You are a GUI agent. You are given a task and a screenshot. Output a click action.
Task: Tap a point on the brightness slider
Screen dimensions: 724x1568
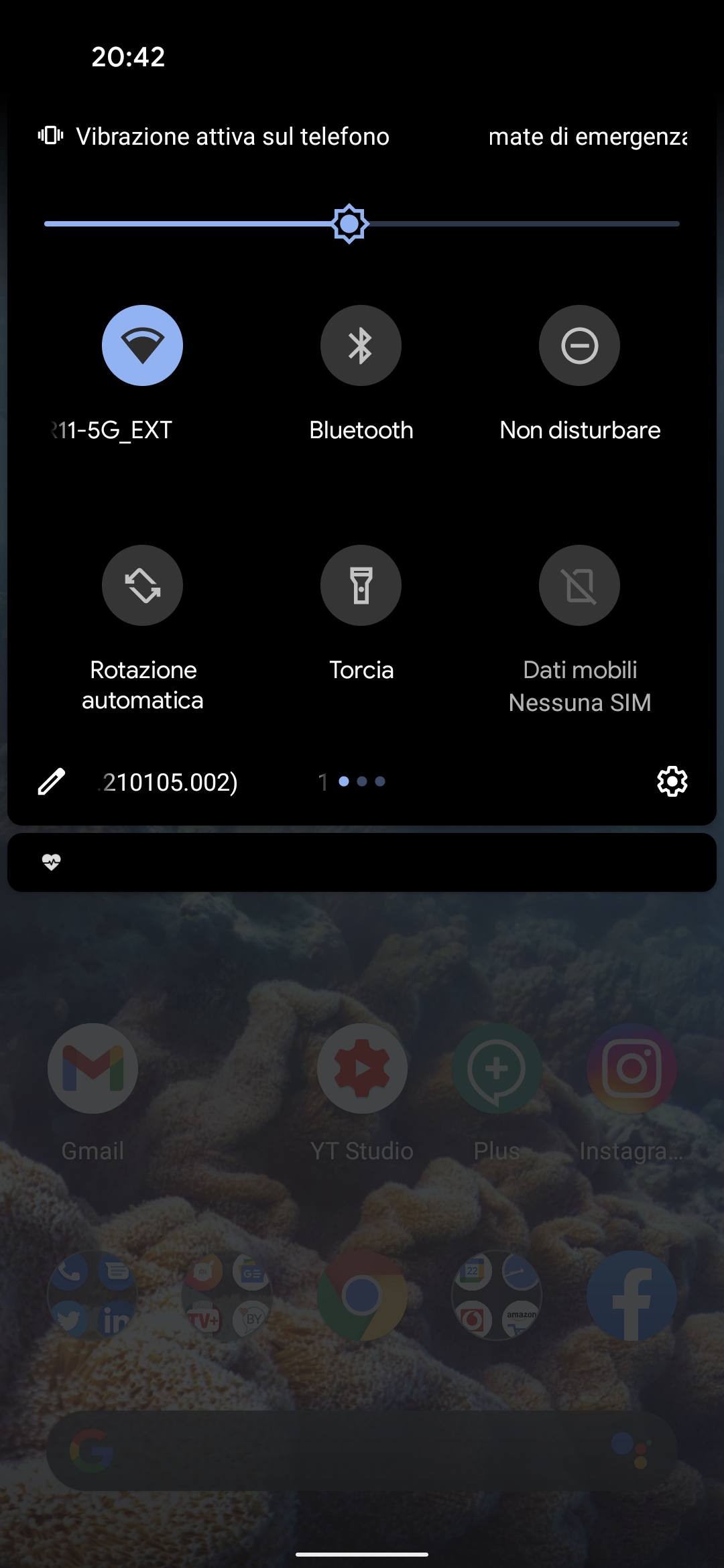pos(362,224)
